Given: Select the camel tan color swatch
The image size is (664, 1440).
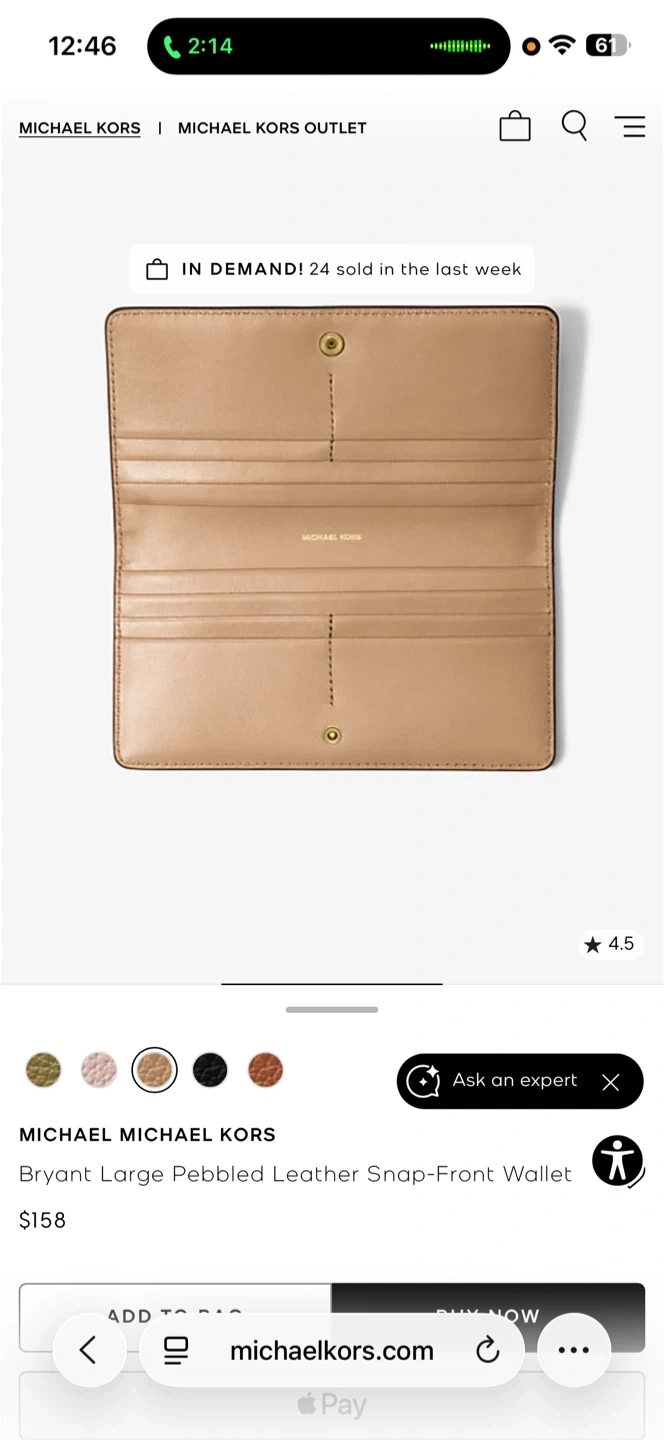Looking at the screenshot, I should (154, 1070).
